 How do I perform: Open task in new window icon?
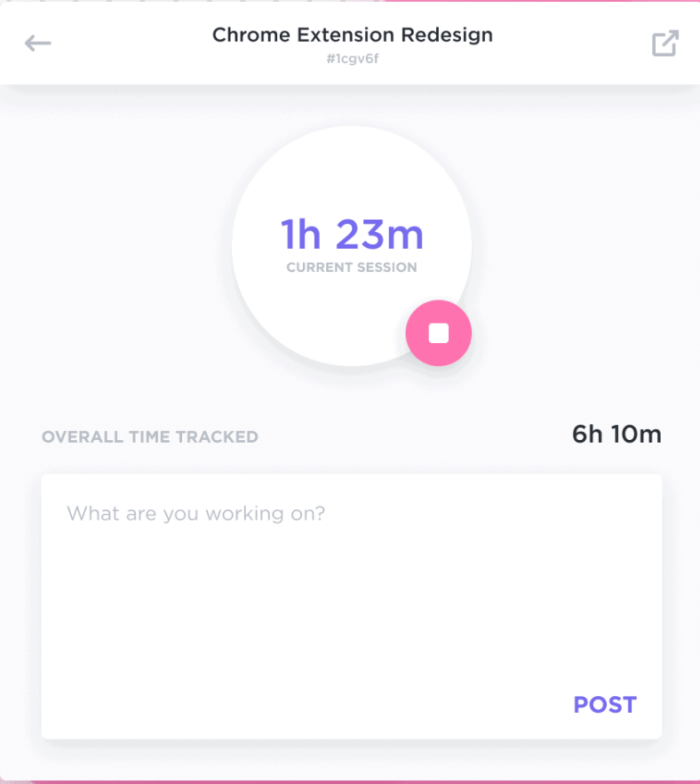665,44
